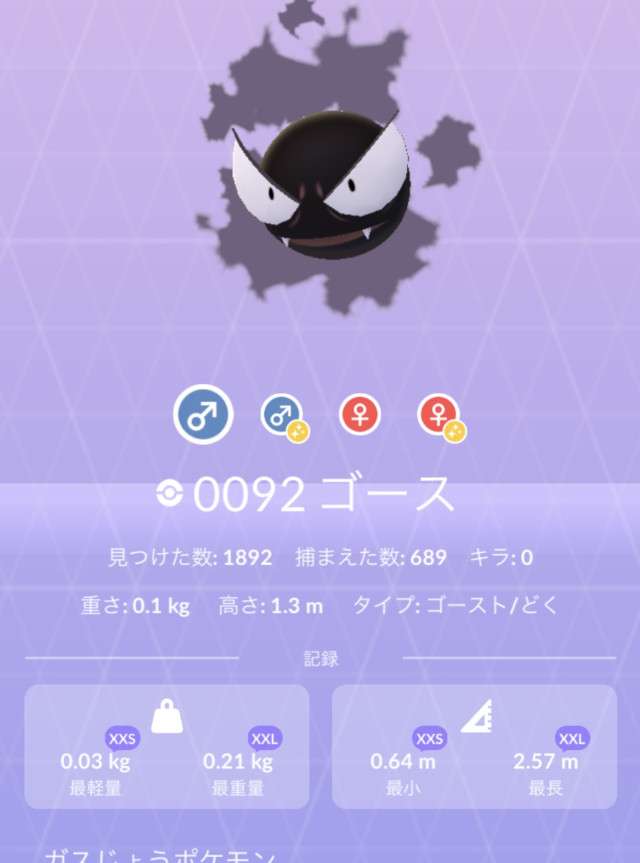Show the shiny male Gastly form

point(283,415)
